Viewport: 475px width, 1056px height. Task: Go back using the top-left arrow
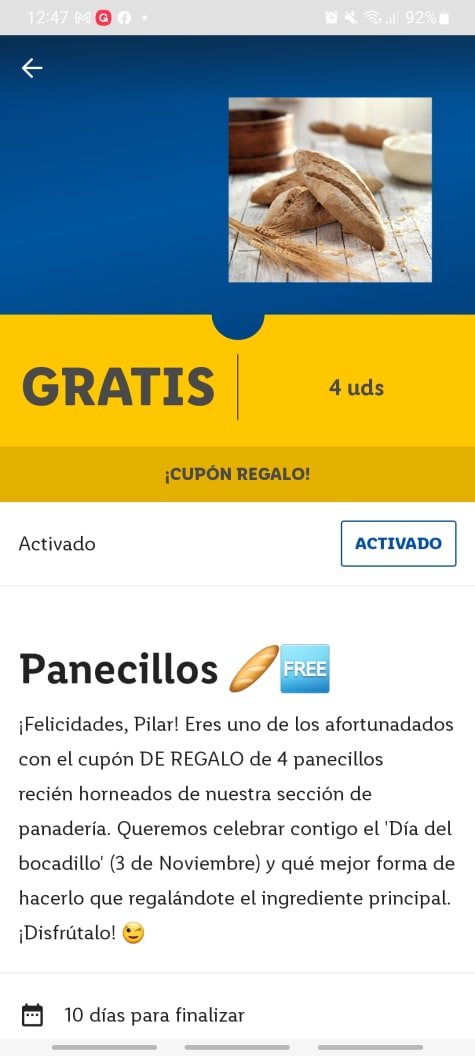(x=32, y=68)
